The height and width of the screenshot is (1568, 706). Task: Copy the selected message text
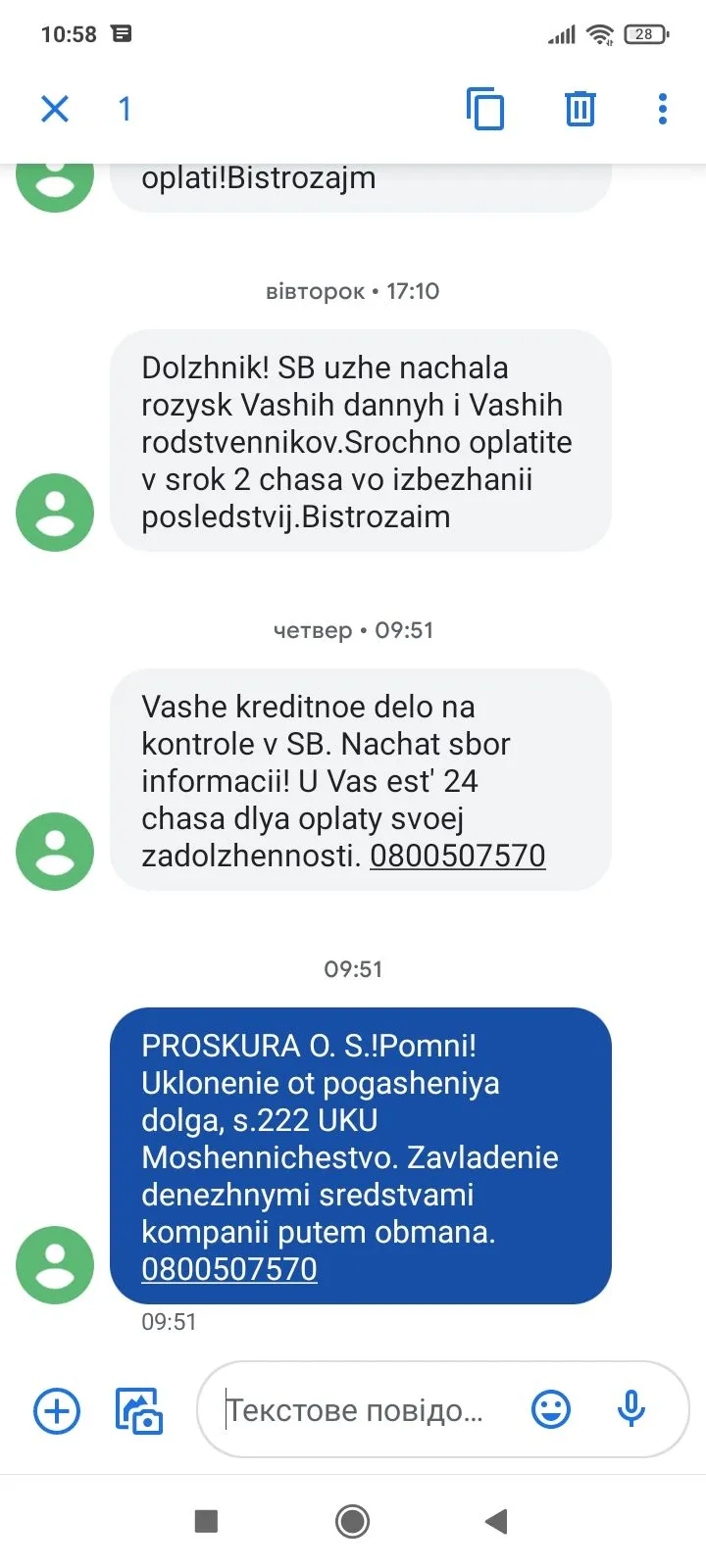[485, 109]
